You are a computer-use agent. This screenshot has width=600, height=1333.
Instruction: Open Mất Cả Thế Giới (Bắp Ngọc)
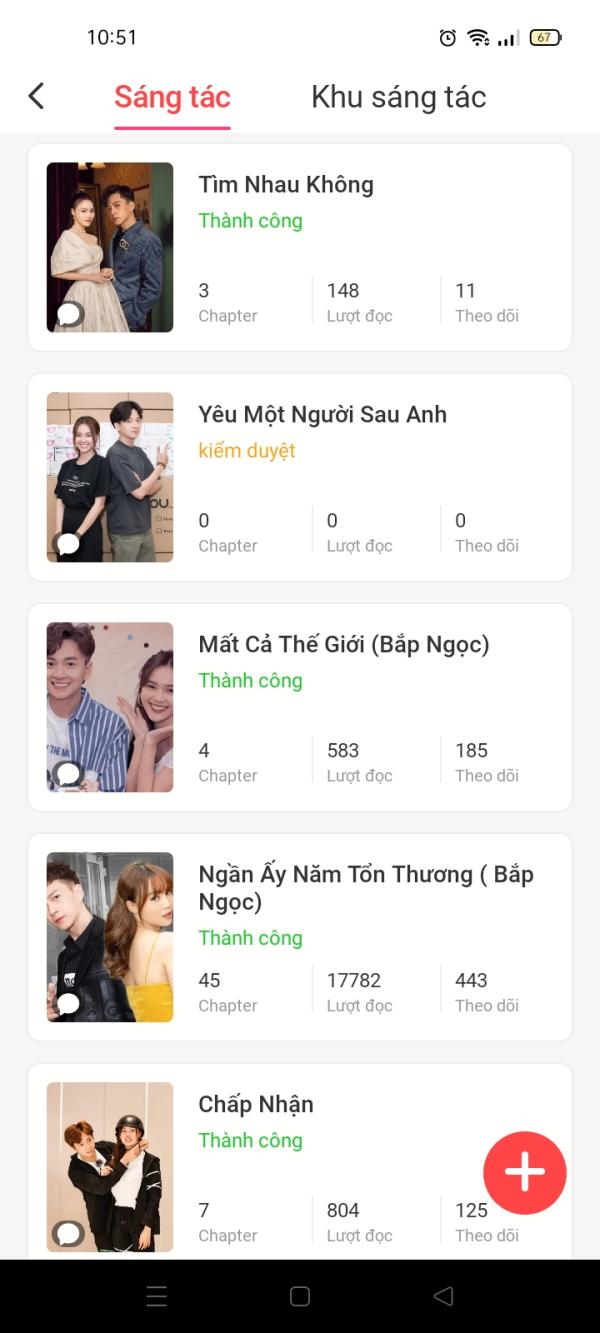[300, 707]
